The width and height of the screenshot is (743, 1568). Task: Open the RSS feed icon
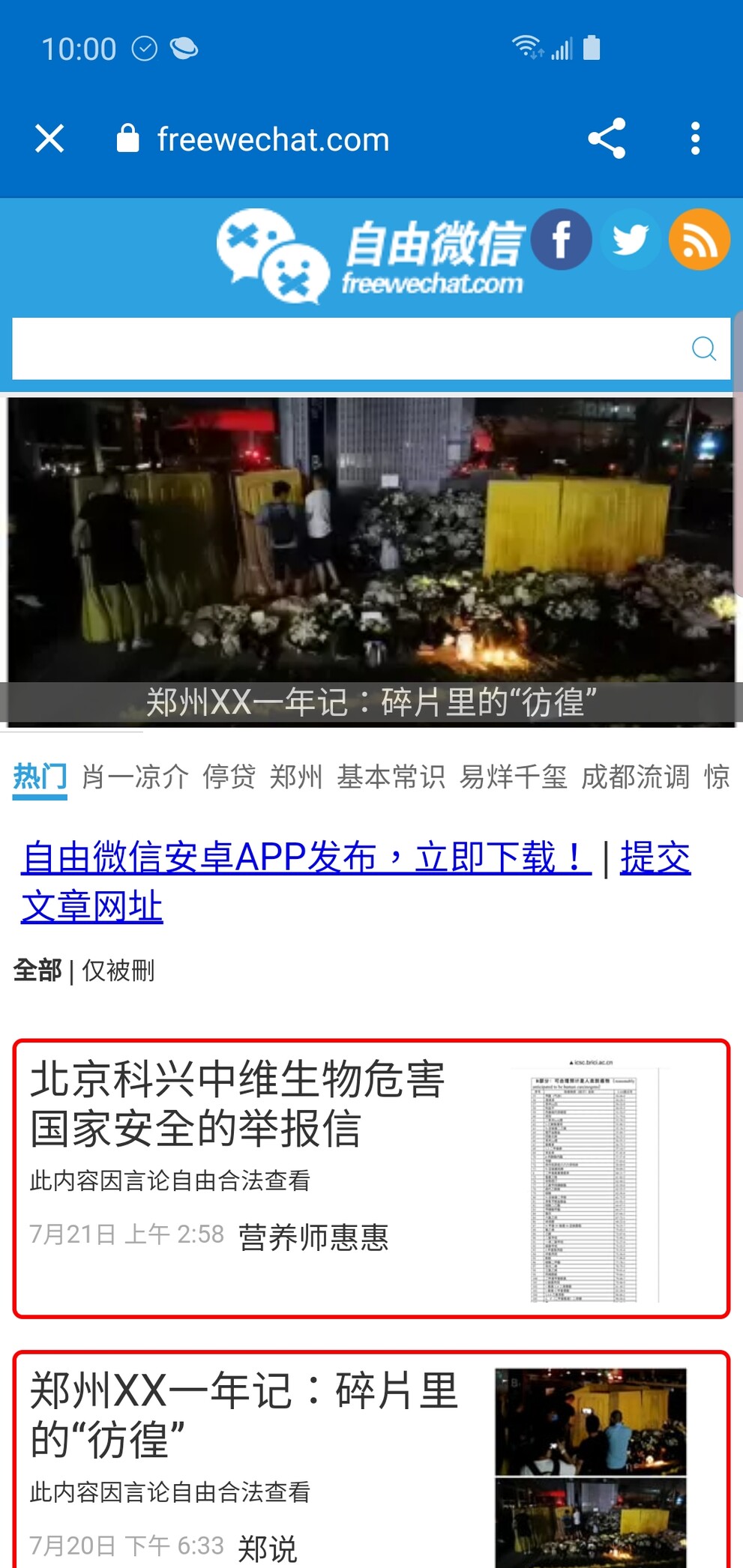699,240
